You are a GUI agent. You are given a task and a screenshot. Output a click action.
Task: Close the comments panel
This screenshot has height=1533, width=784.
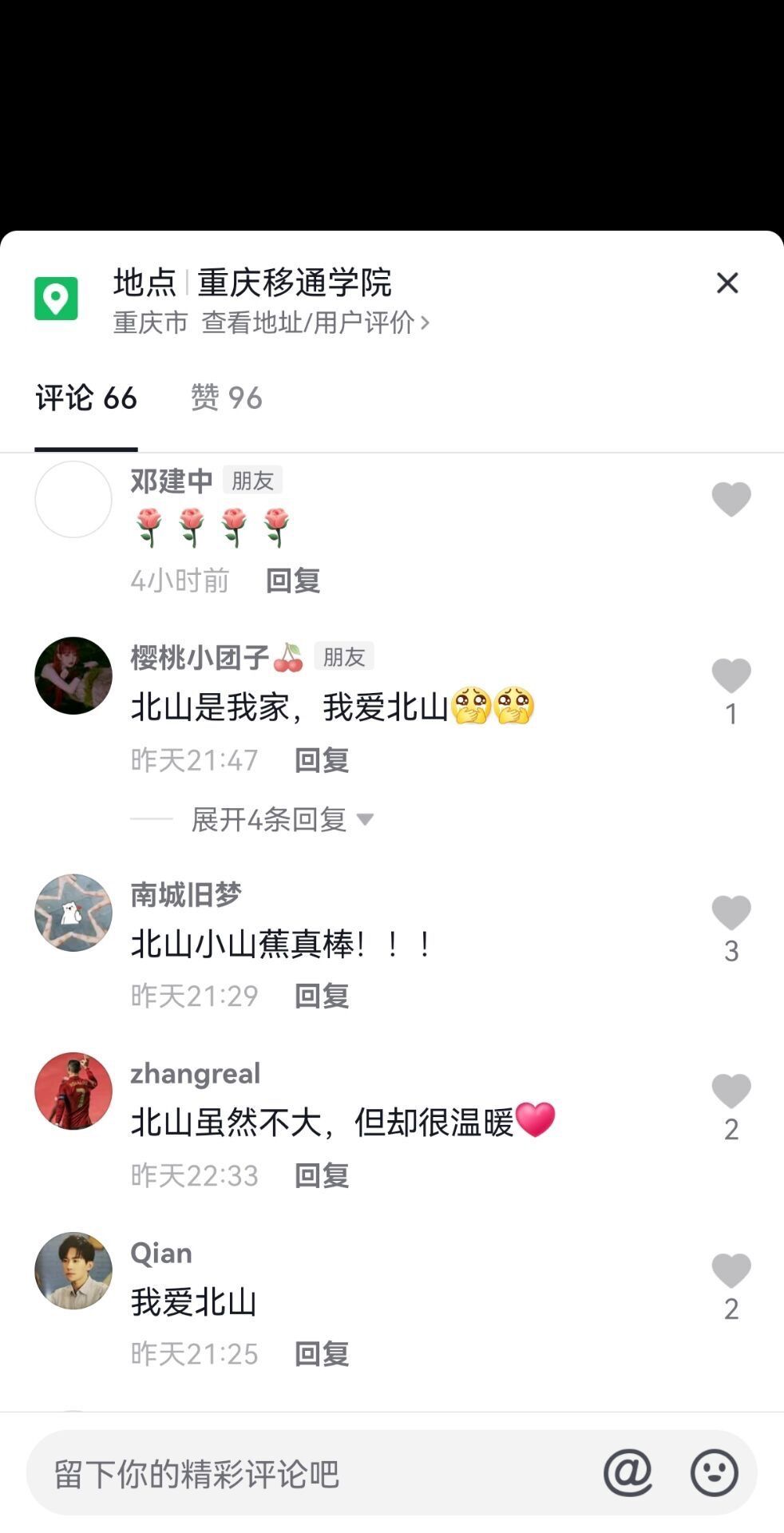click(727, 283)
